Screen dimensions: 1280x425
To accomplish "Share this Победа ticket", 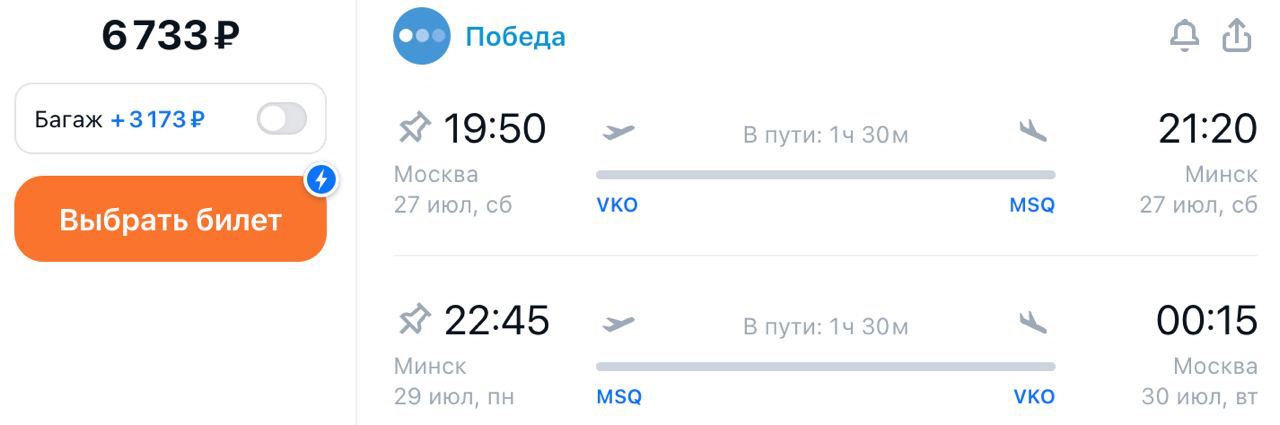I will 1237,36.
